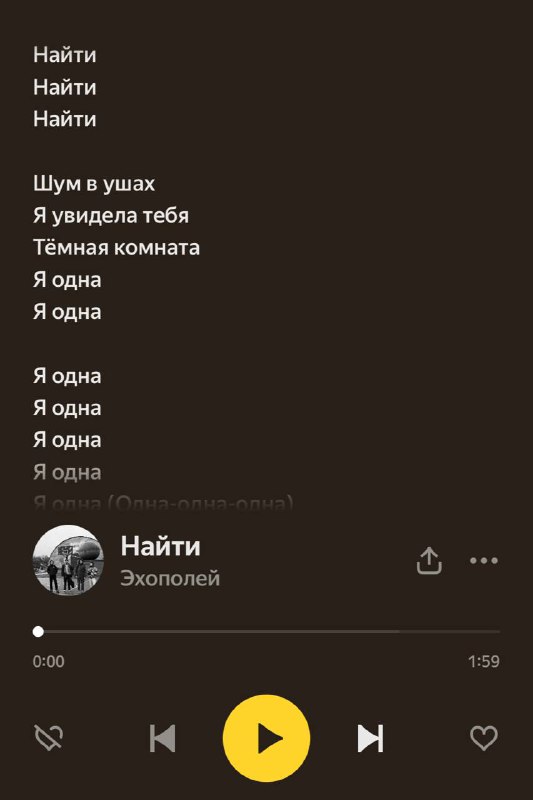Image resolution: width=533 pixels, height=800 pixels.
Task: Share the song Найти
Action: [429, 560]
